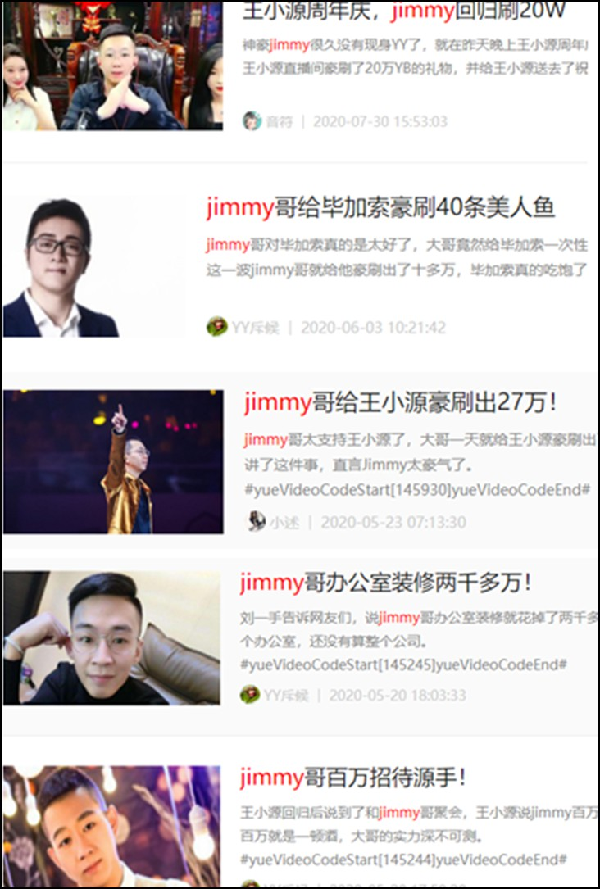600x889 pixels.
Task: Open article jimmy哥给毕加索豪刷40条美人鱼
Action: (x=380, y=208)
